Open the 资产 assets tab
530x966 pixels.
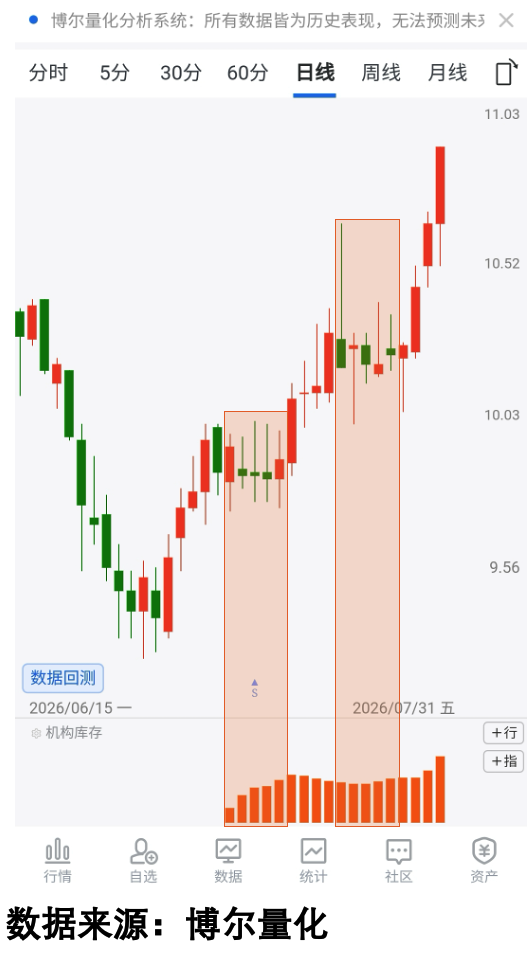[x=484, y=861]
